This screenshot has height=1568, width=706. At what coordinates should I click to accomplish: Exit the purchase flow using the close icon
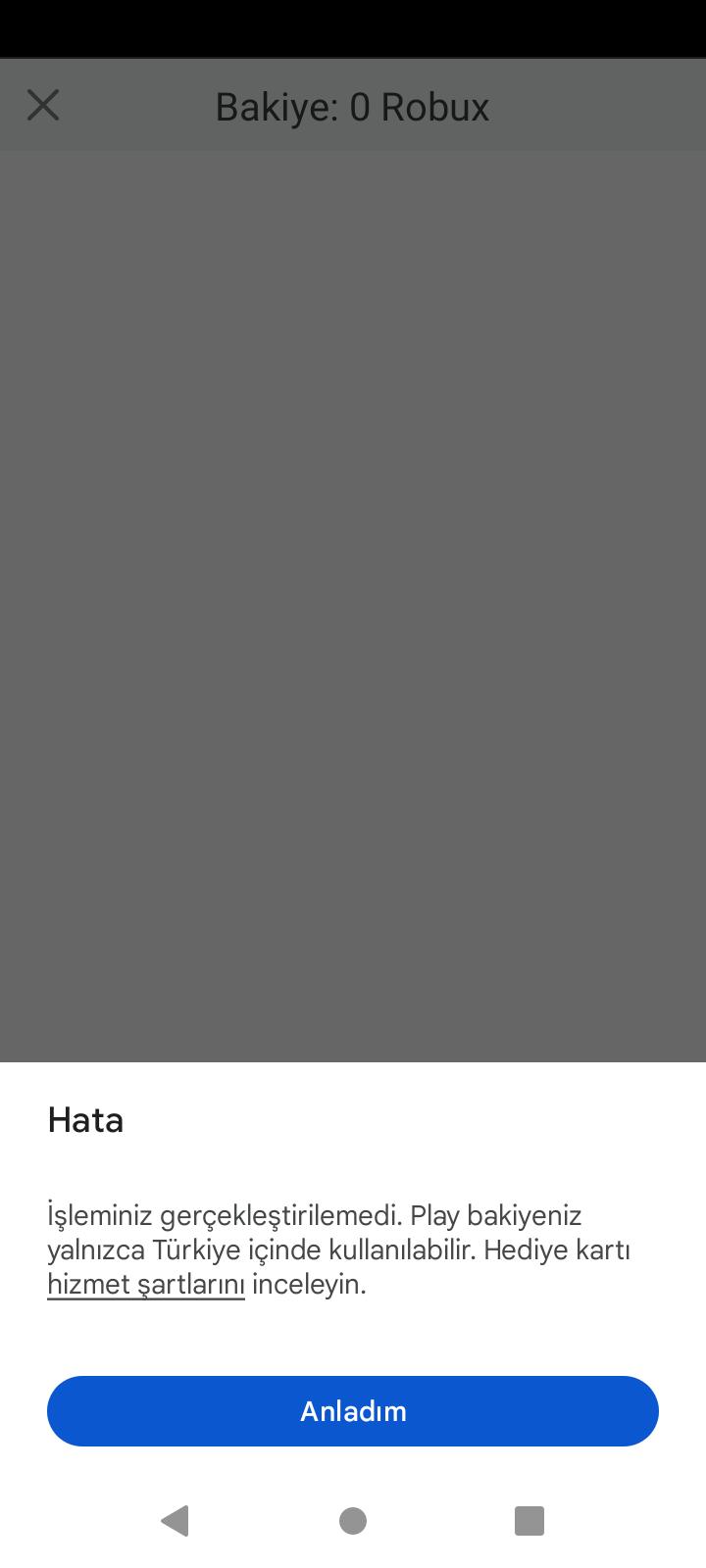coord(43,106)
